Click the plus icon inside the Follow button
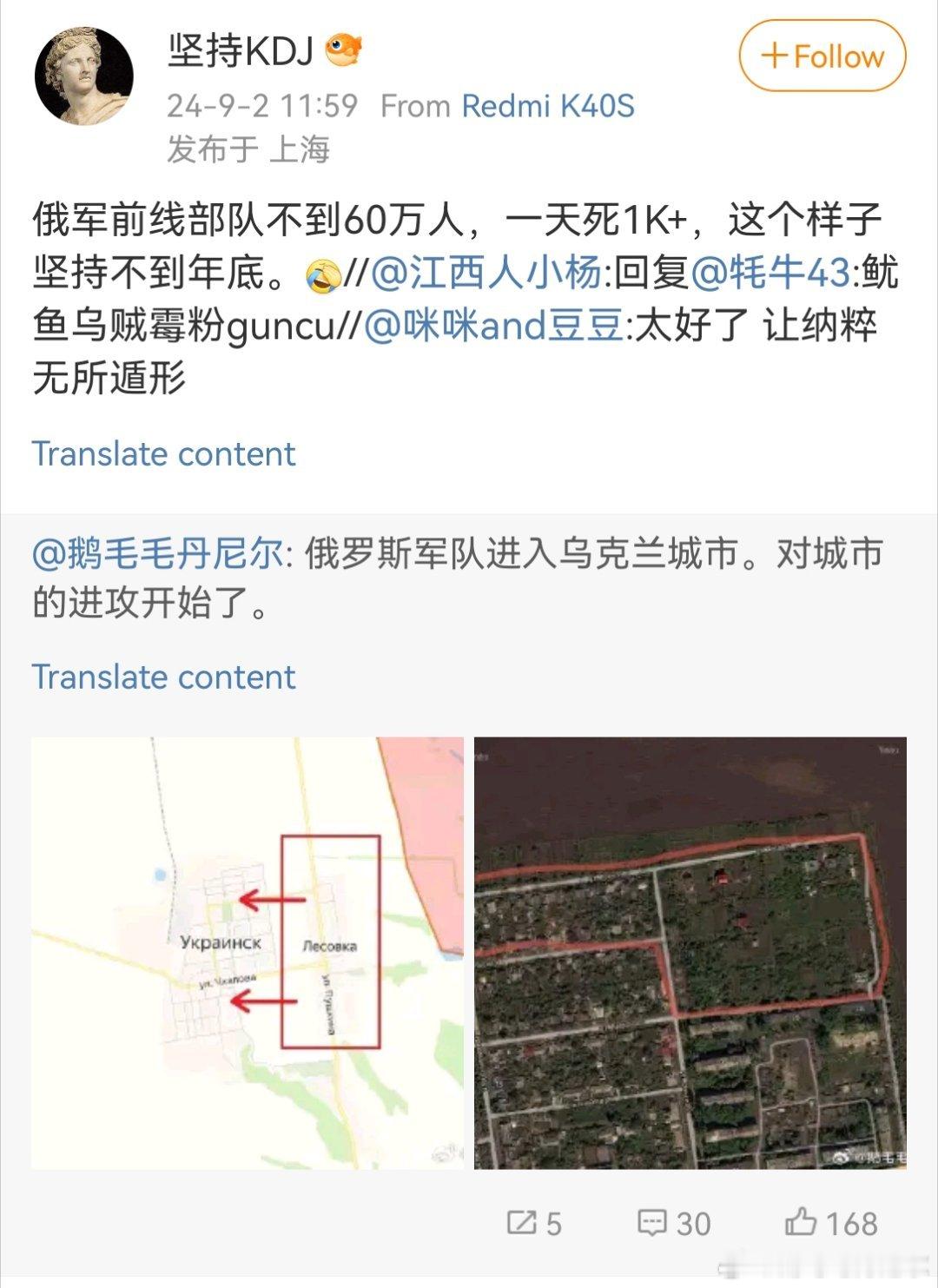Screen dimensions: 938x1288 click(x=774, y=57)
